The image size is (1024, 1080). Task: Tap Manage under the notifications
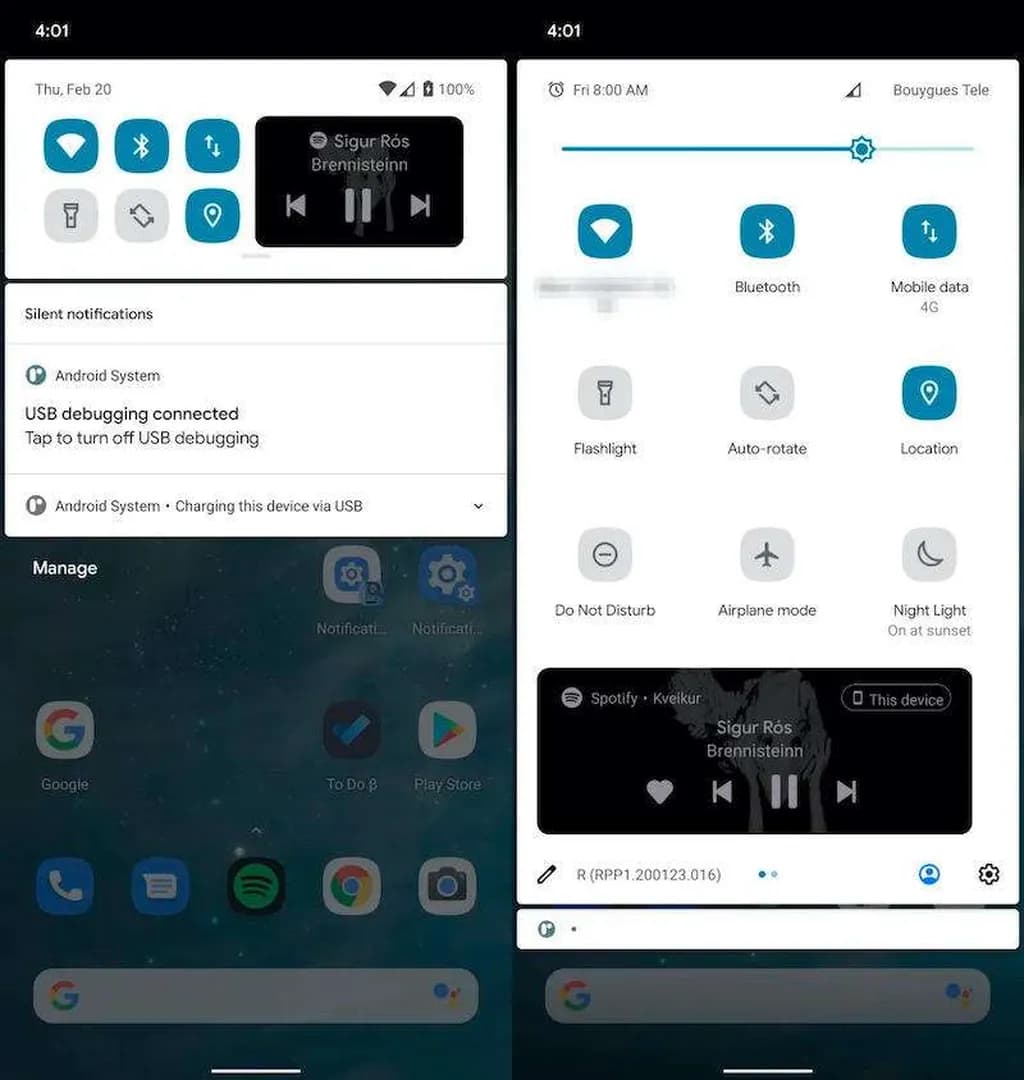click(65, 568)
